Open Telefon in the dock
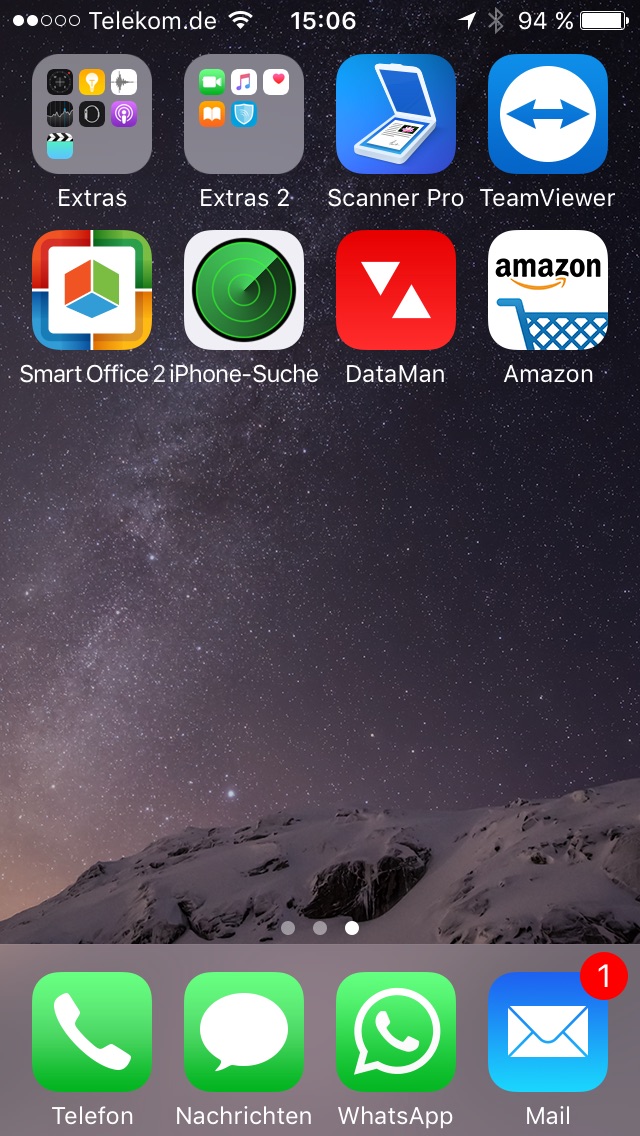 click(x=92, y=1032)
